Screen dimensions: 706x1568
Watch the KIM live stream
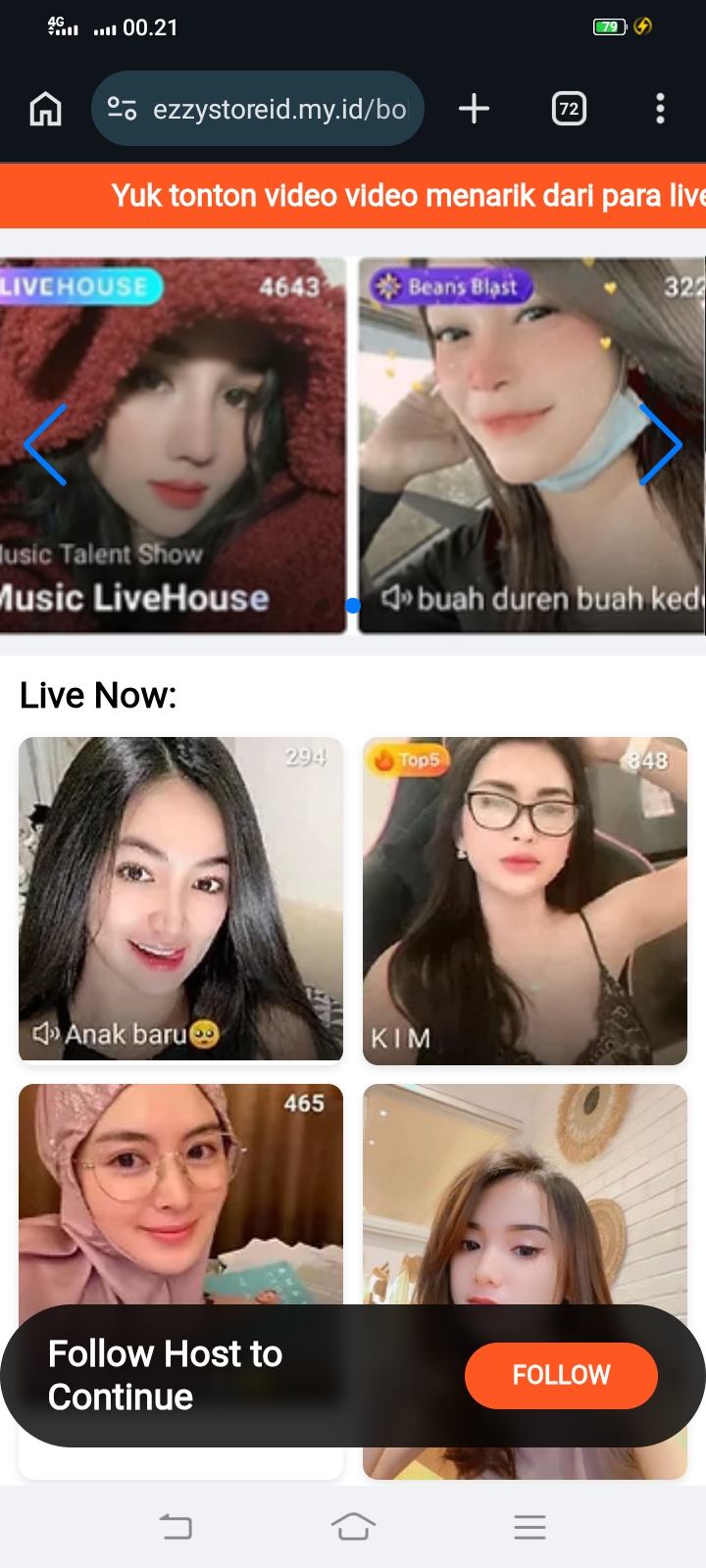tap(525, 900)
